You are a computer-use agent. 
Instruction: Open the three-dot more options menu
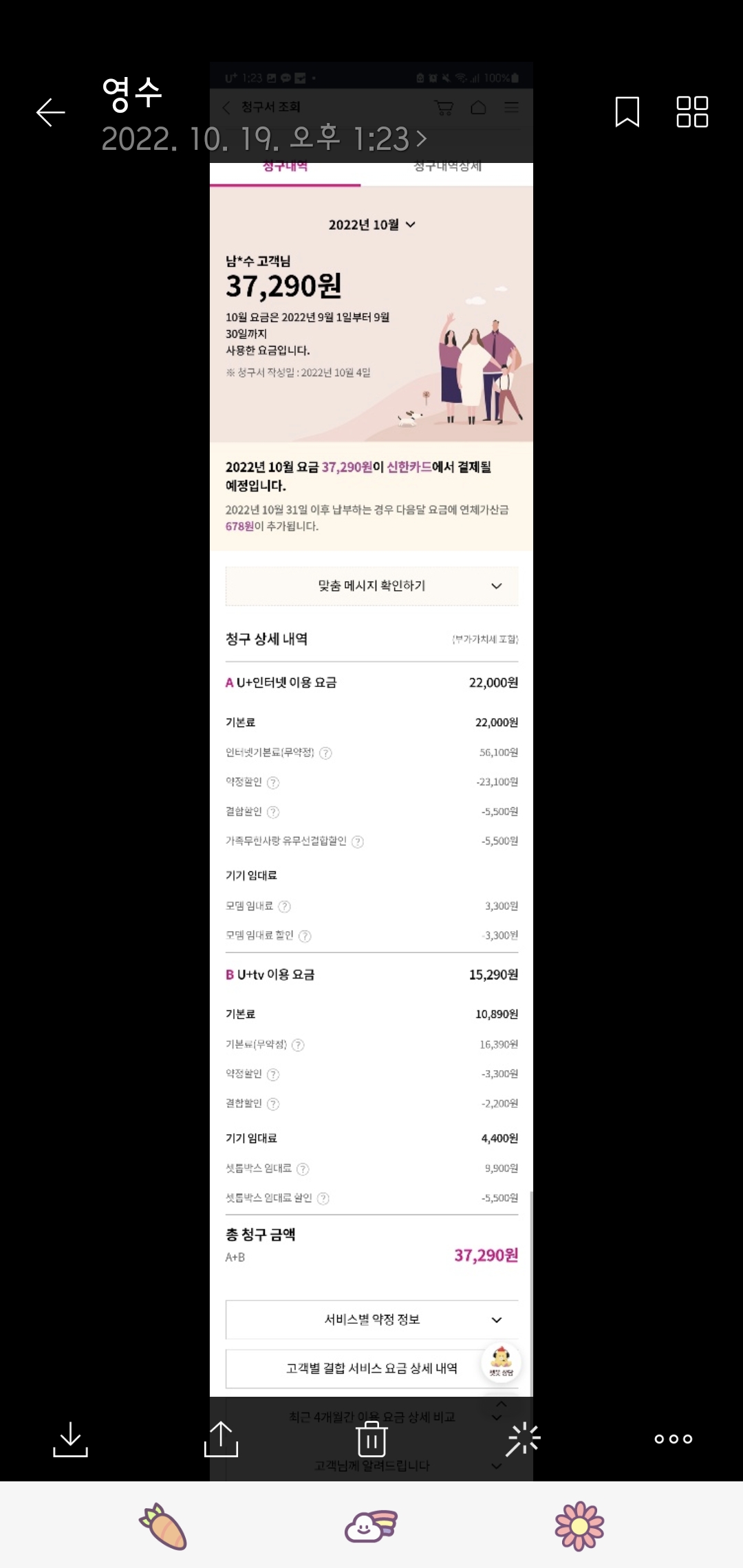673,1439
